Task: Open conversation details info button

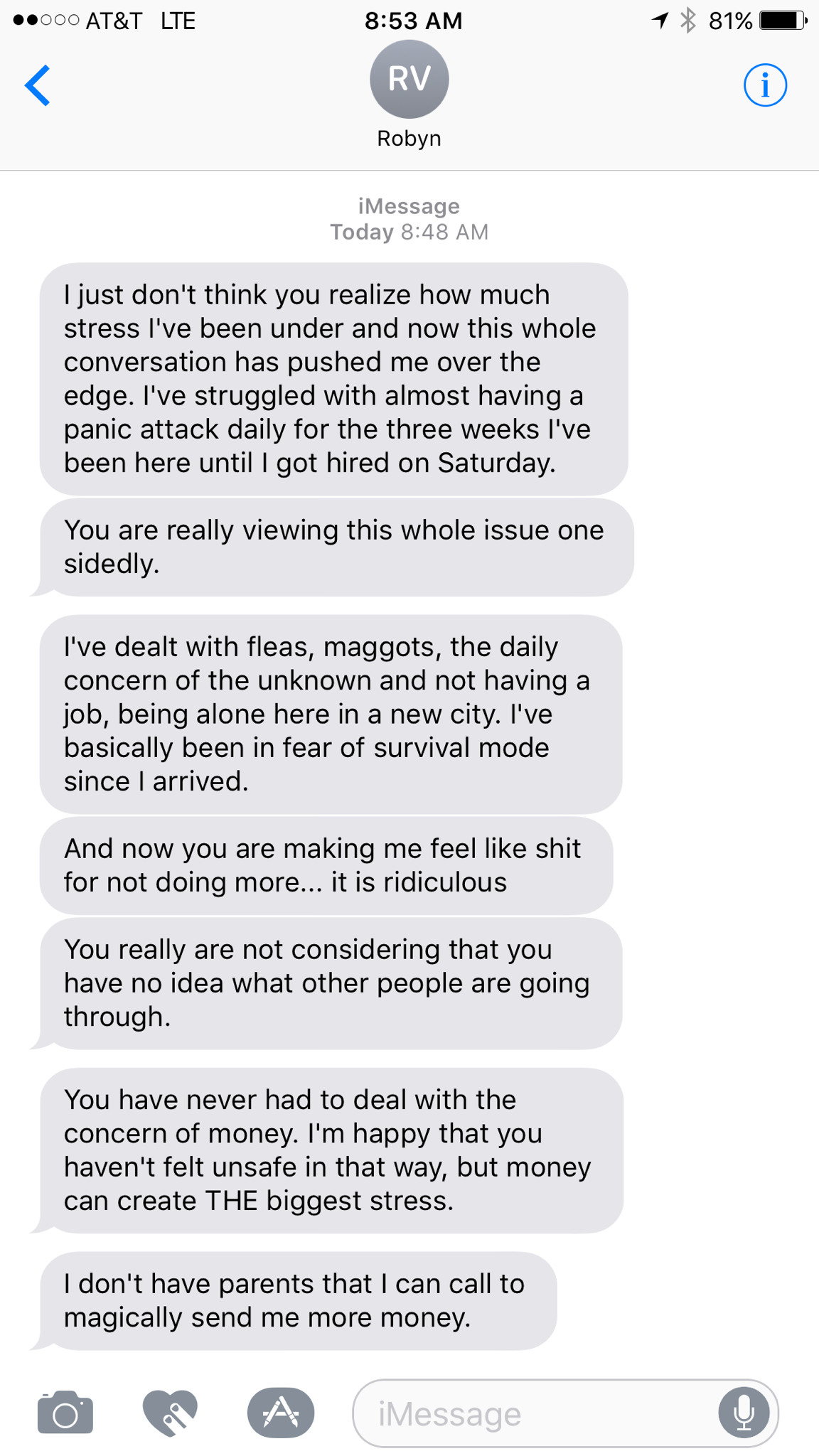Action: (765, 85)
